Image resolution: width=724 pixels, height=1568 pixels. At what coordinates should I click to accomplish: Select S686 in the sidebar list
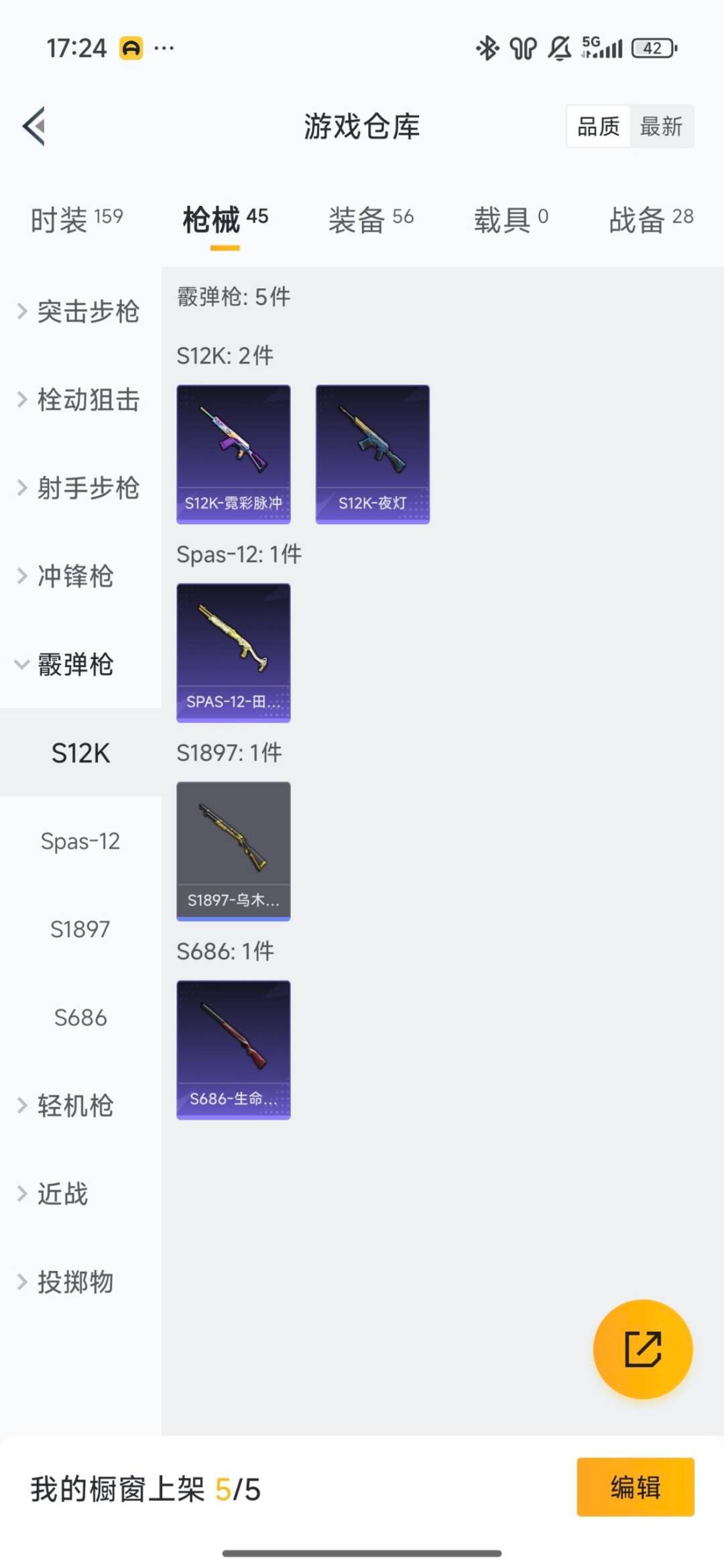(x=79, y=1018)
